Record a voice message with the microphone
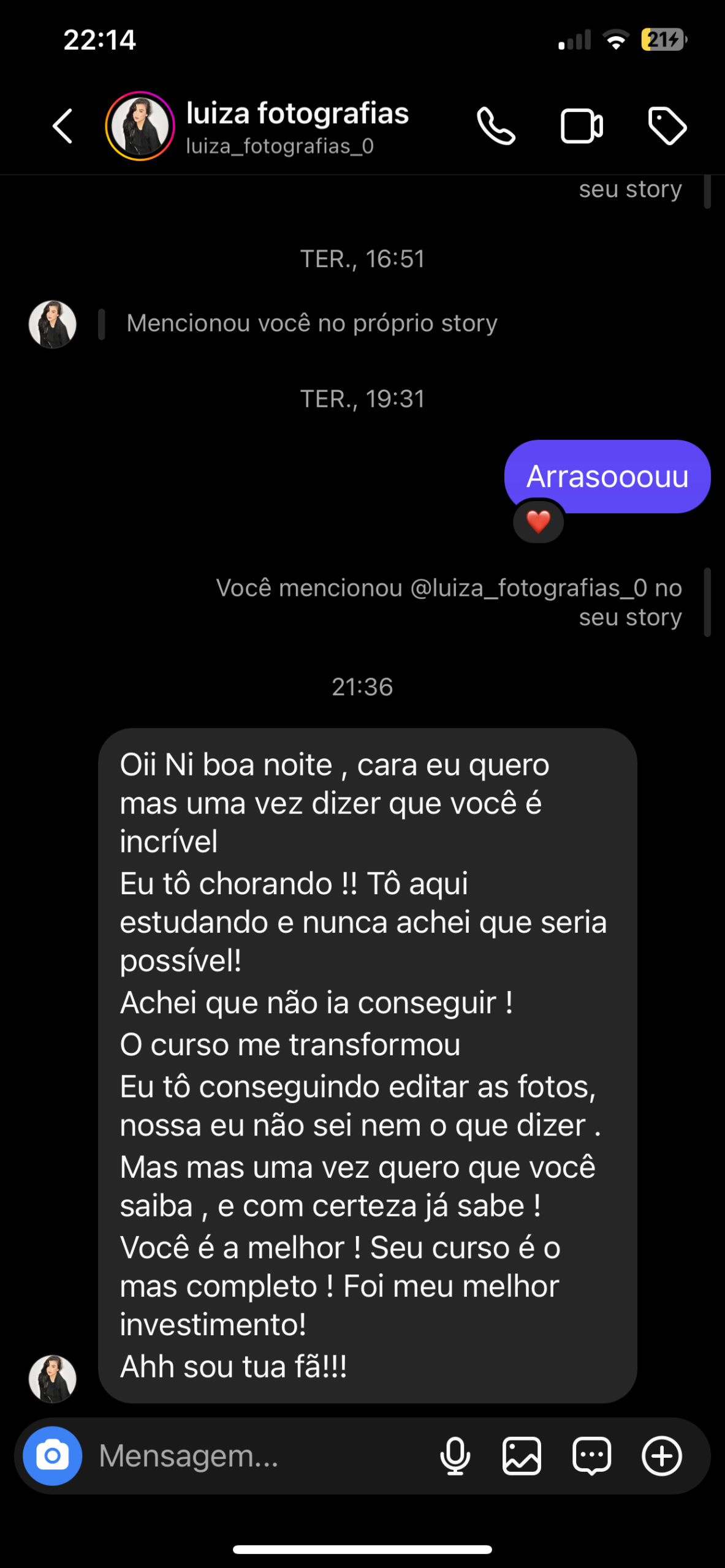The image size is (725, 1568). 455,1456
